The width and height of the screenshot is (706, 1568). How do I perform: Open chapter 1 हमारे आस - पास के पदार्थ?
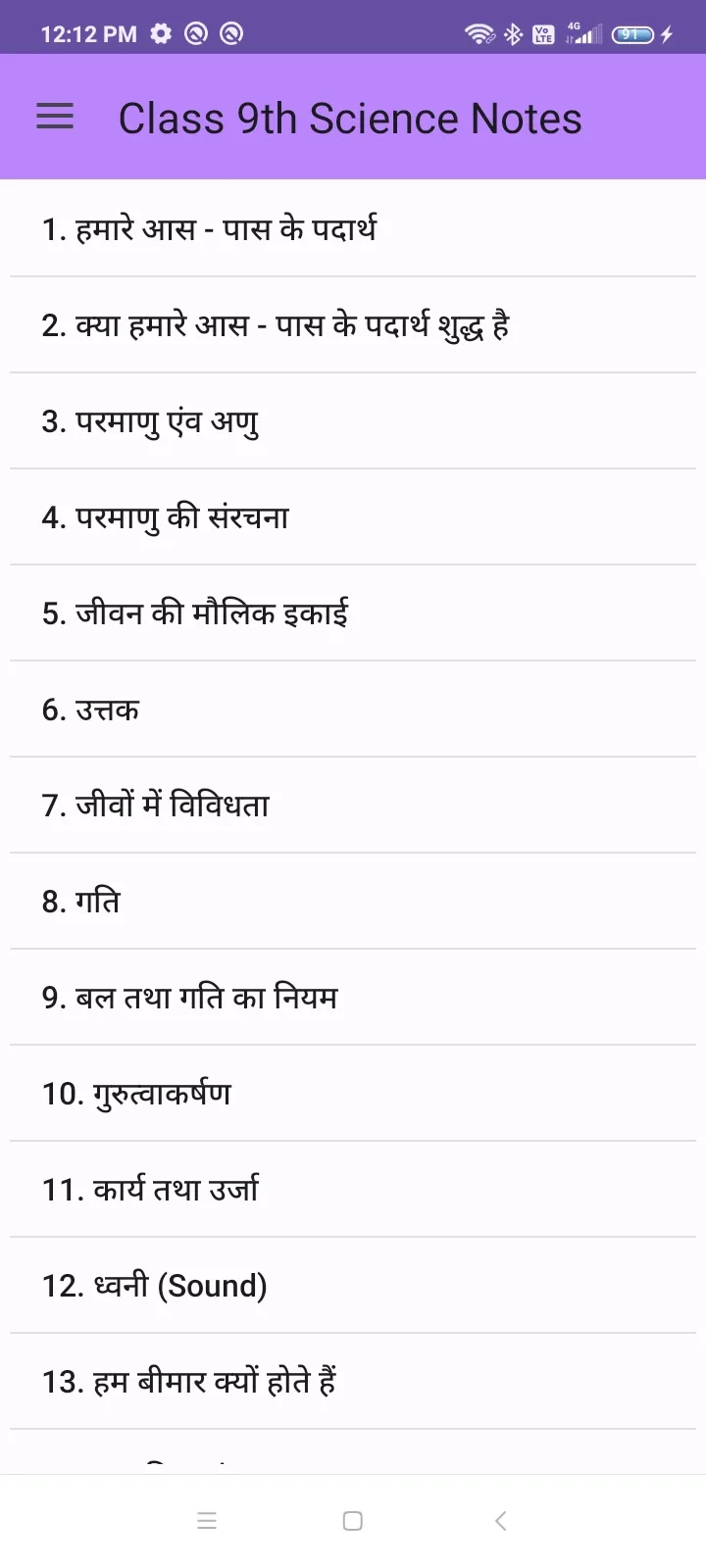[353, 228]
